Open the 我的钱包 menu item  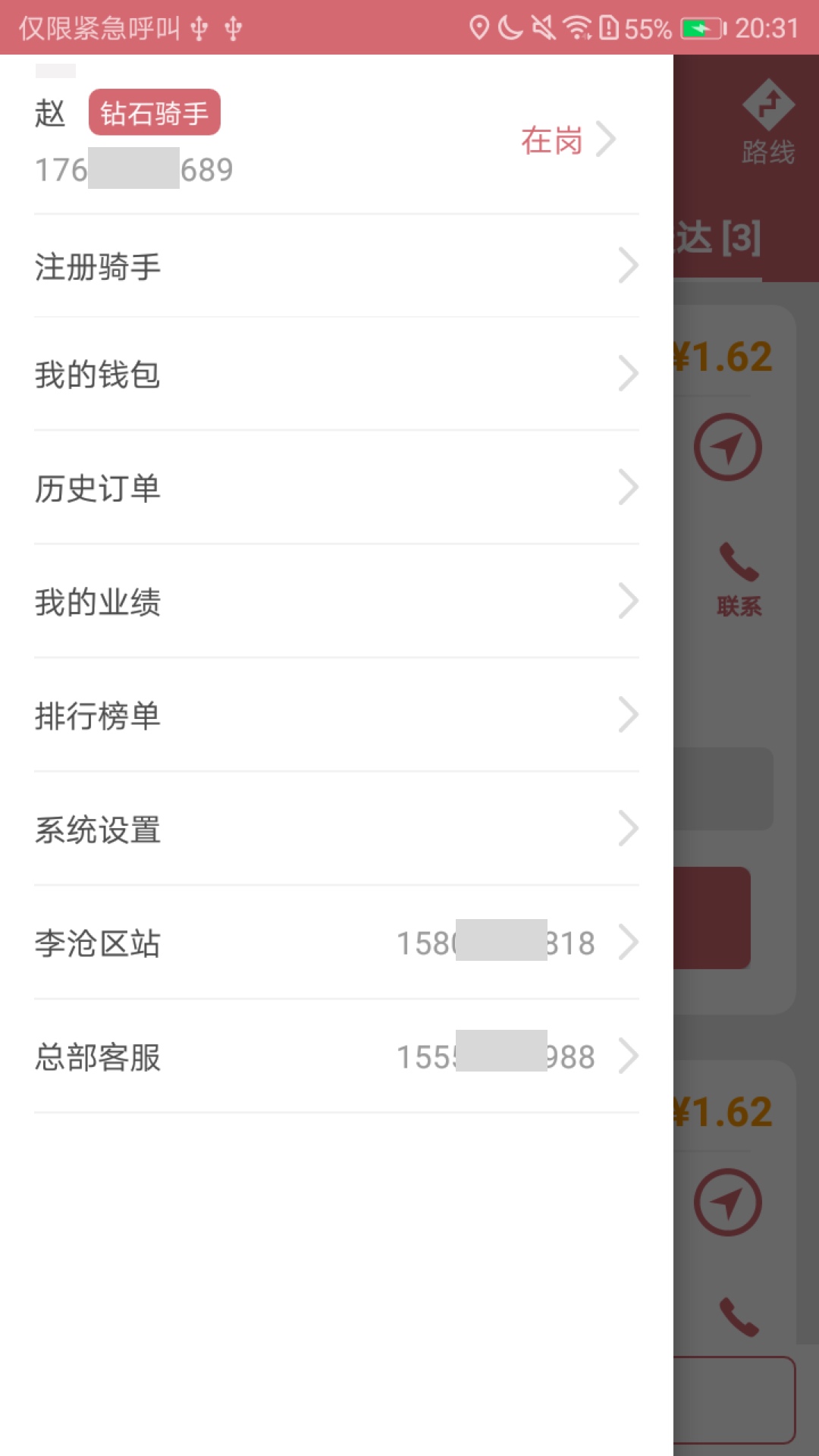click(x=97, y=375)
